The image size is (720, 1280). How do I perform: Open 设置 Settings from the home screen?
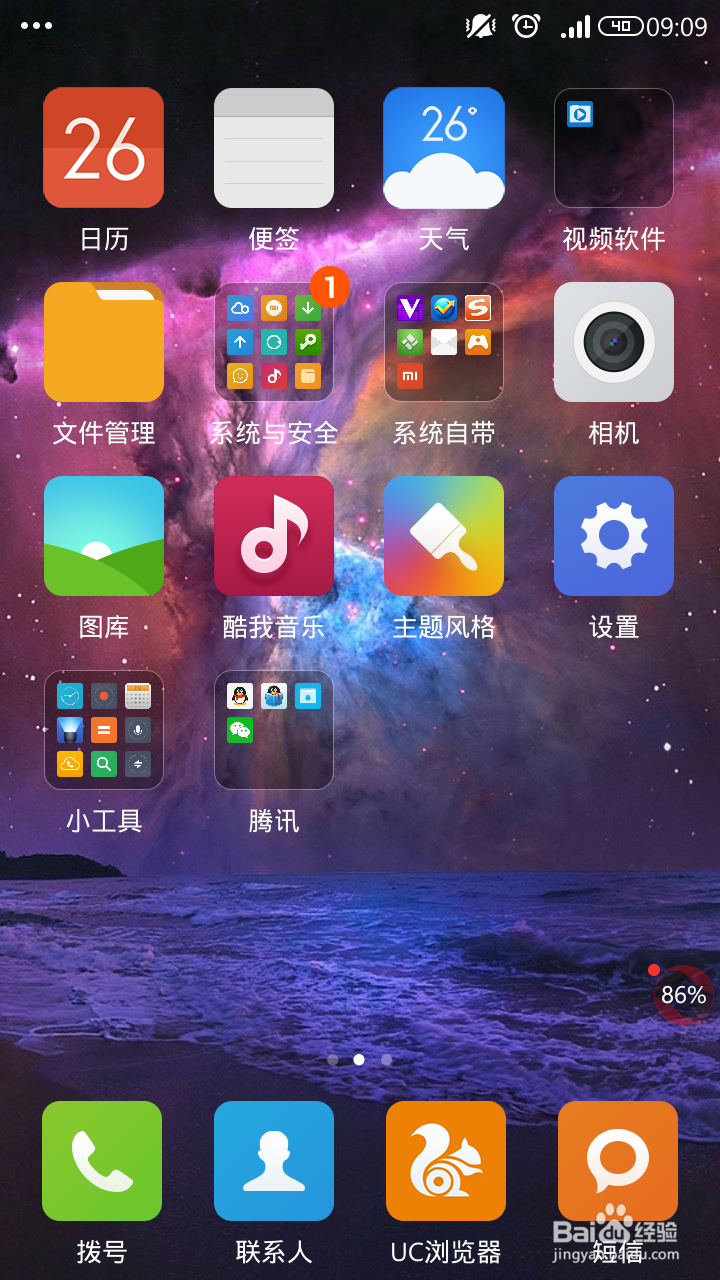613,536
